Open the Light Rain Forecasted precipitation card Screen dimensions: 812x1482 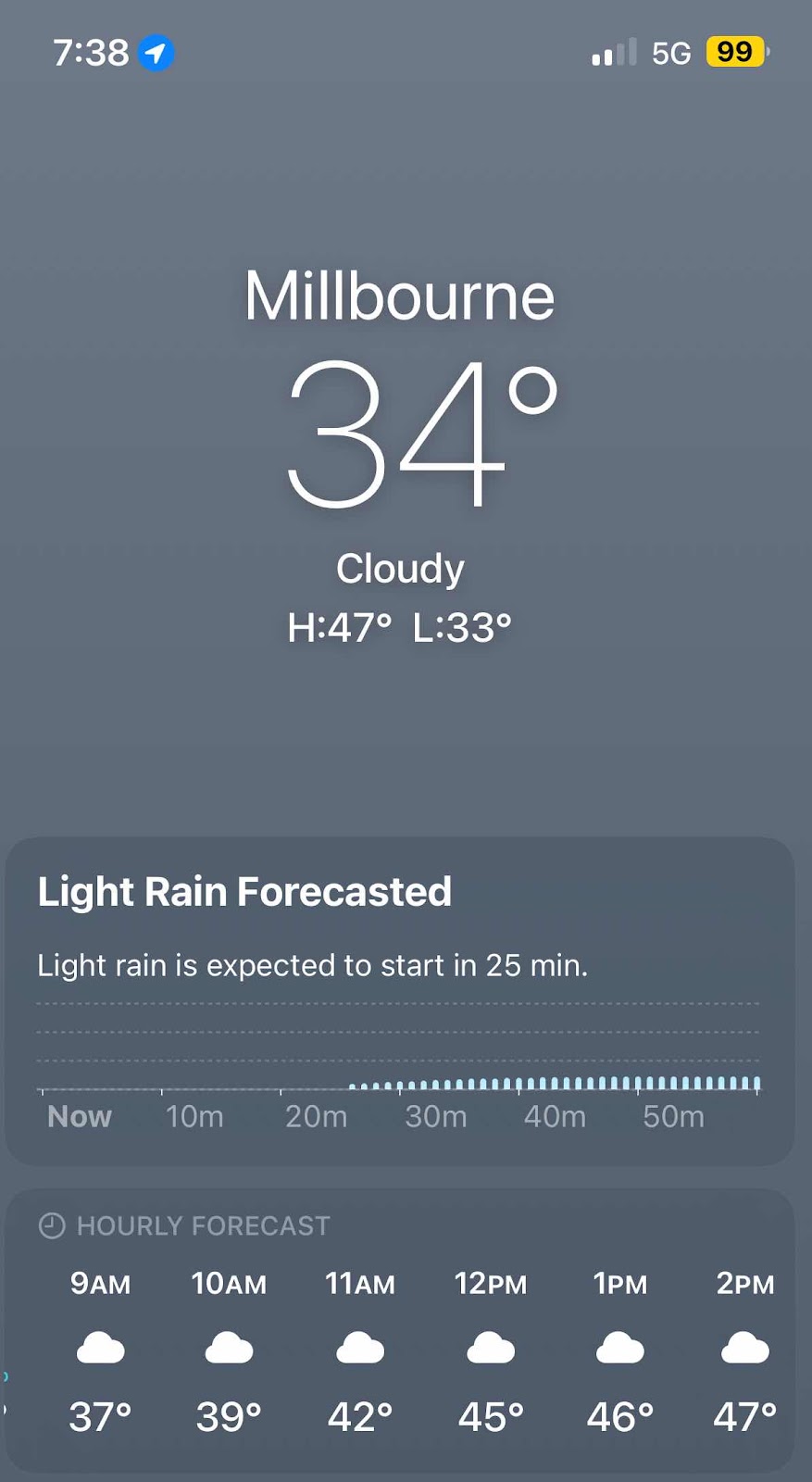coord(399,1000)
